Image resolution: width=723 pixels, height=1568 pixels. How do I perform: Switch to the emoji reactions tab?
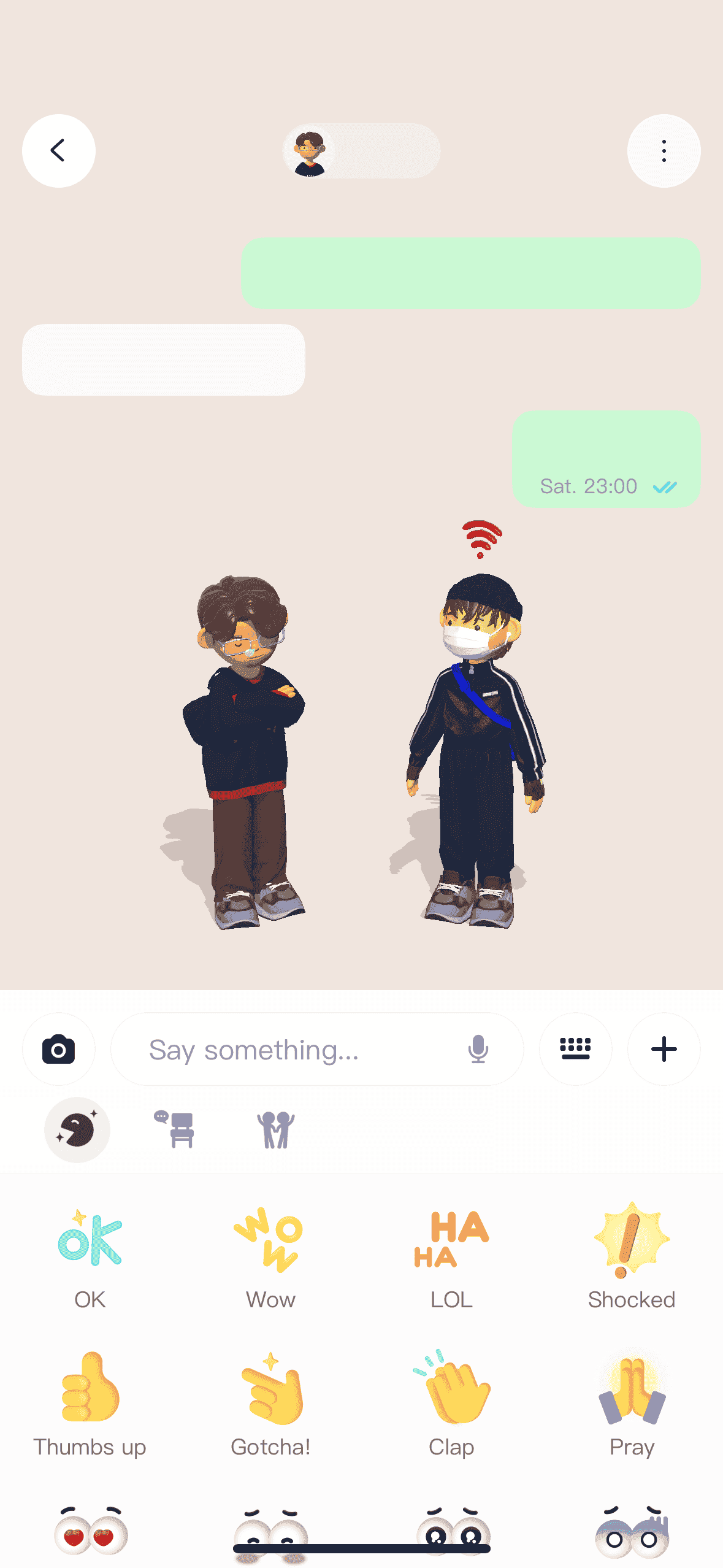[77, 1129]
